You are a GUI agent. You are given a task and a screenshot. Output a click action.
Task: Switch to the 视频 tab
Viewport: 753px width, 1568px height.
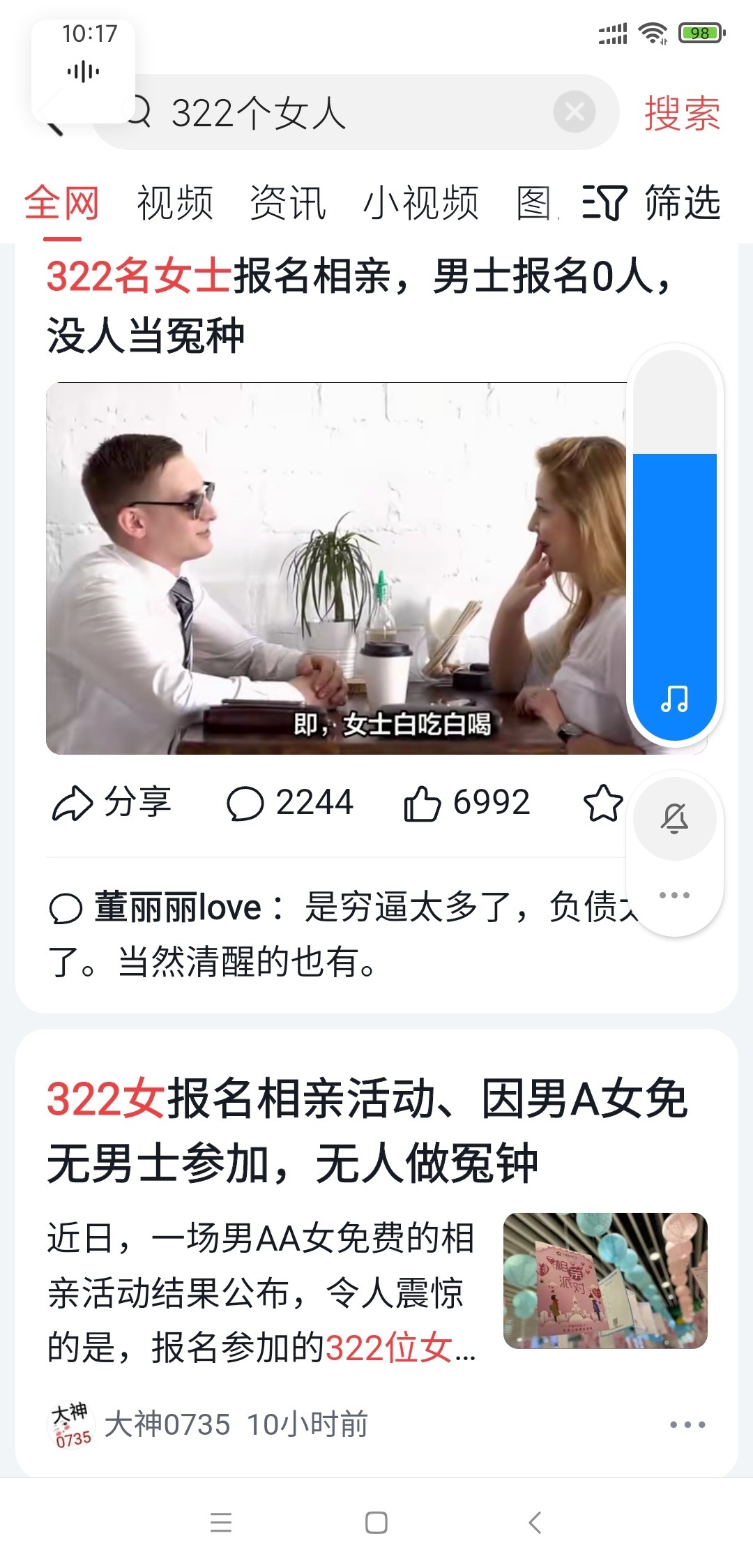174,204
